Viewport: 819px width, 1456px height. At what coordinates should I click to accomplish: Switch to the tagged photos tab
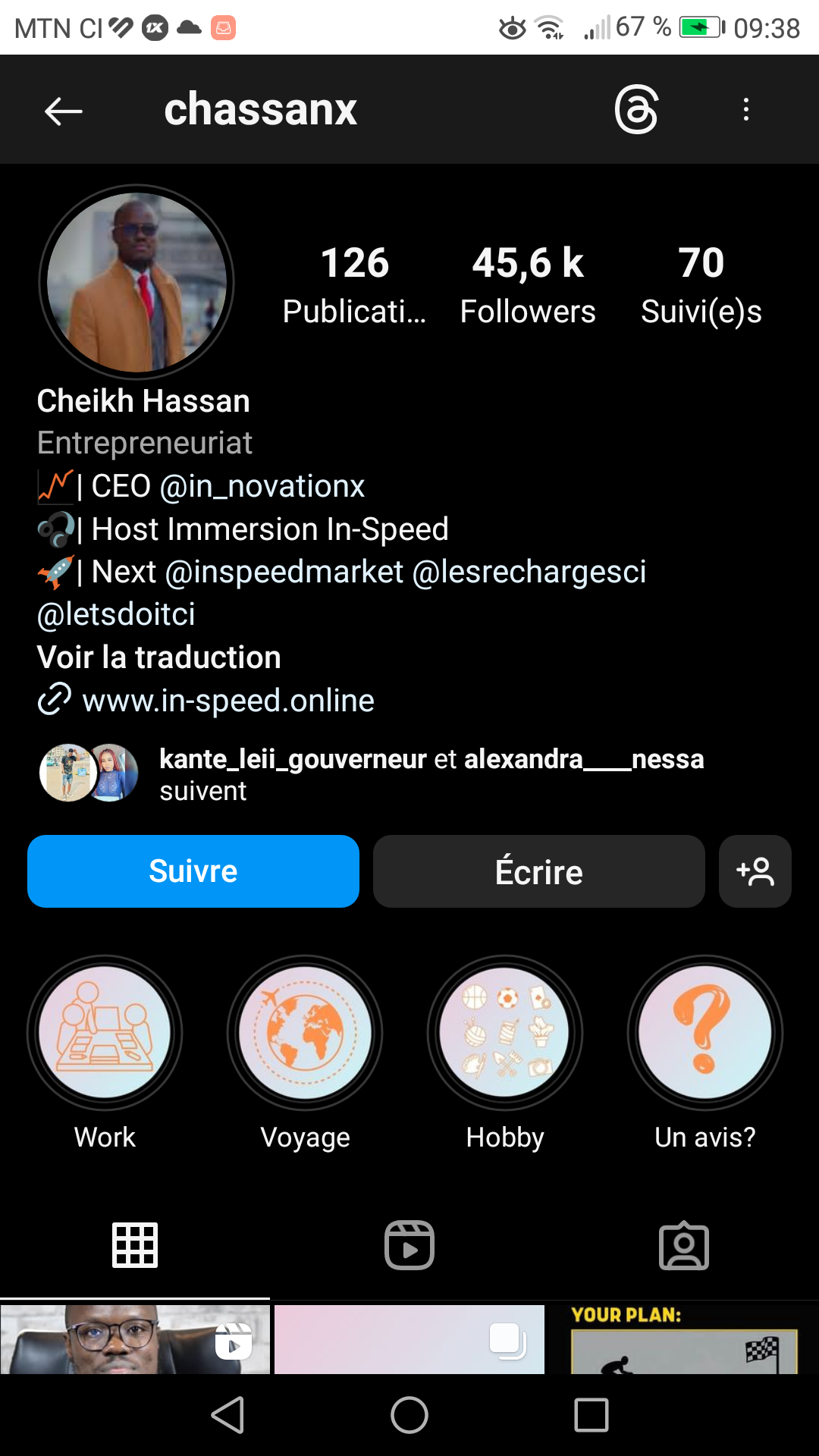[x=684, y=1245]
